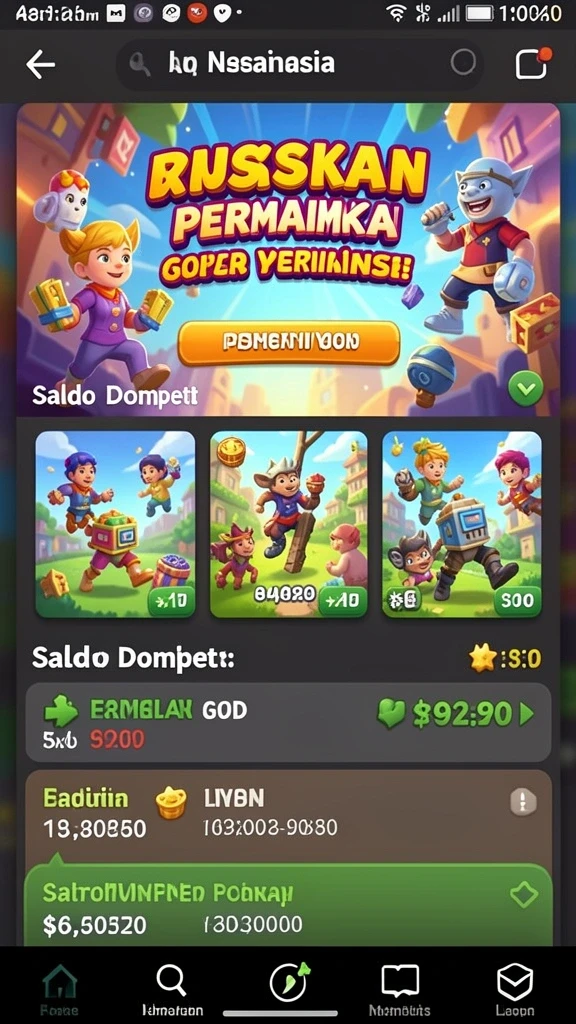The height and width of the screenshot is (1024, 576).
Task: Tap the alert icon on the LIYBN row
Action: tap(523, 802)
